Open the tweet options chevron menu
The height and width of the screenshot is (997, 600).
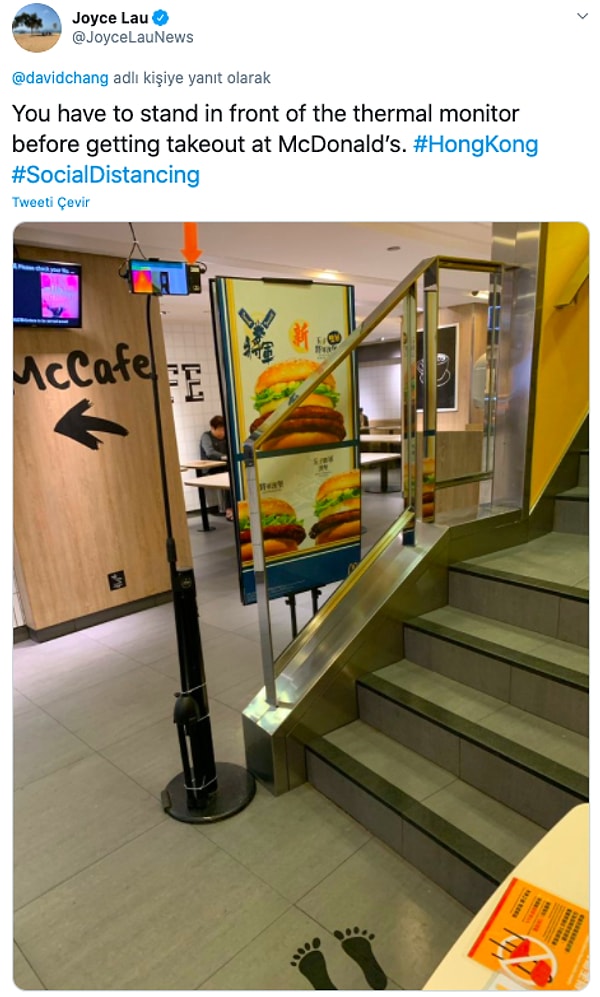(x=583, y=17)
